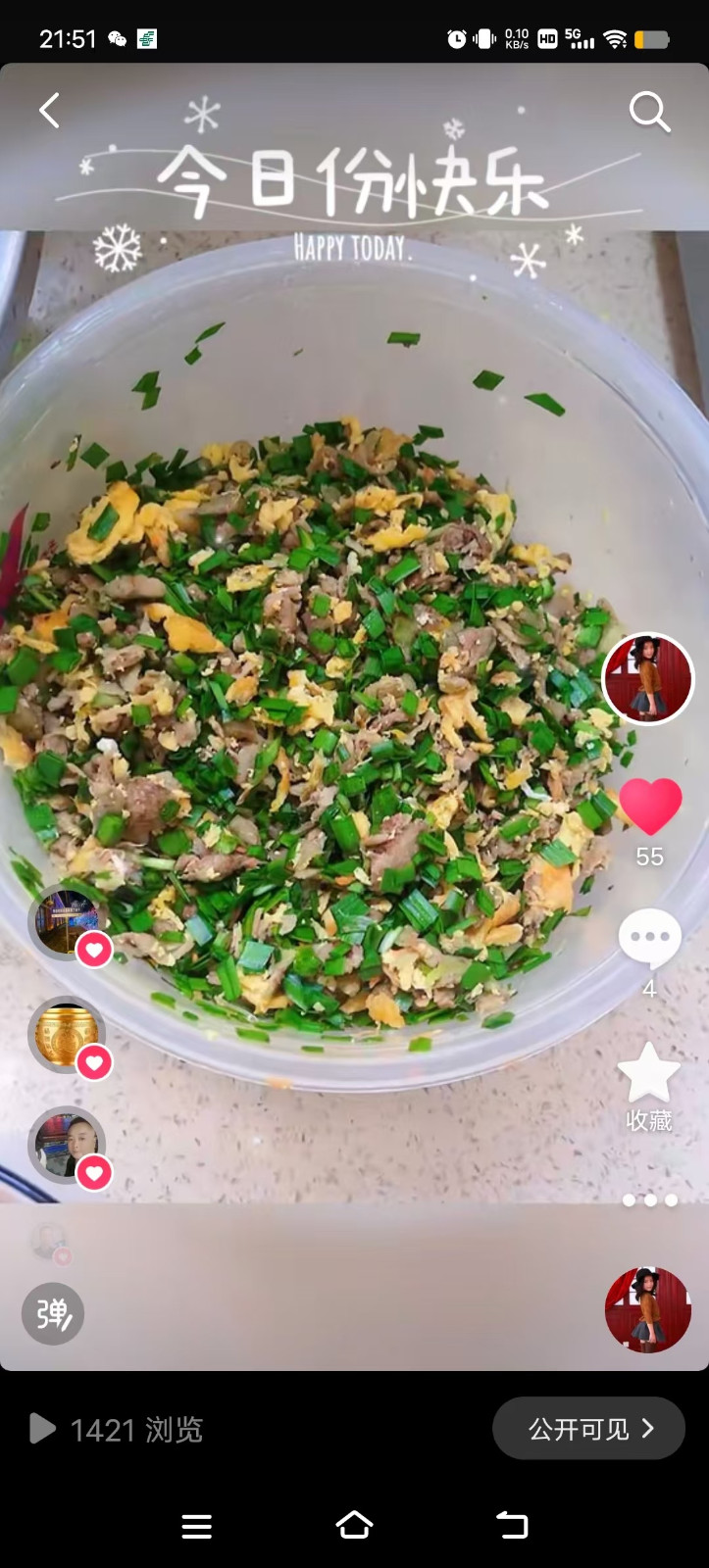
Task: Open the three-dot more options menu
Action: [x=649, y=1200]
